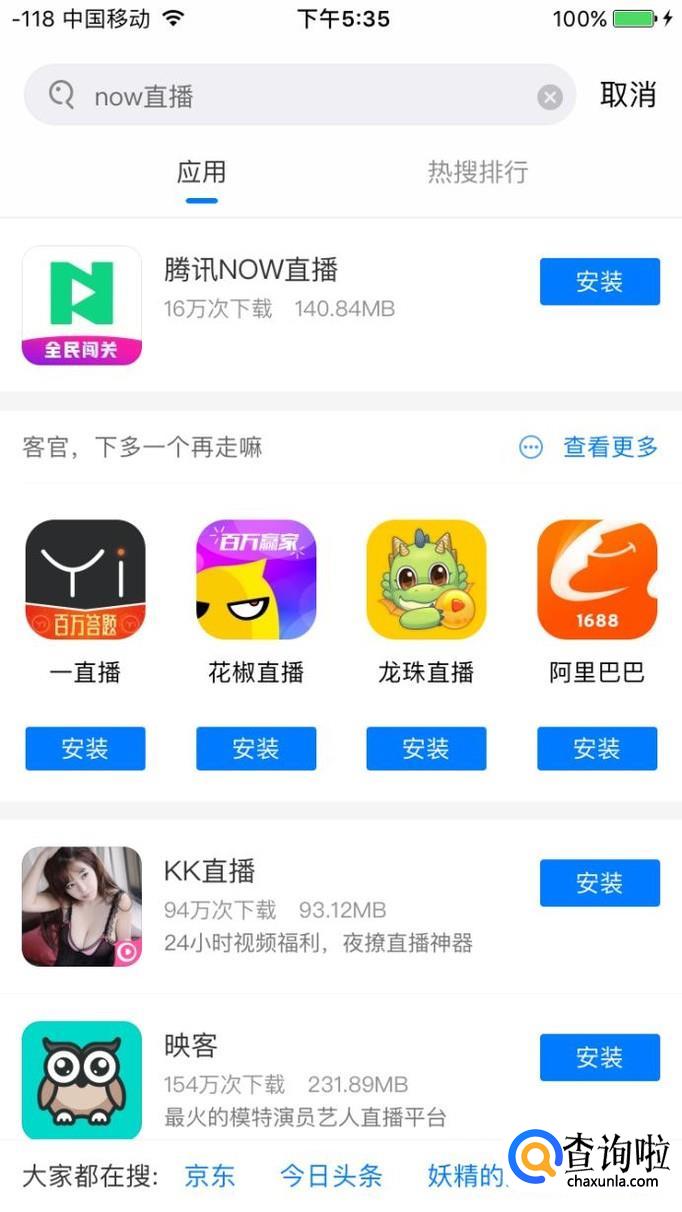This screenshot has width=682, height=1212.
Task: Install the 阿里巴巴 app
Action: coord(597,748)
